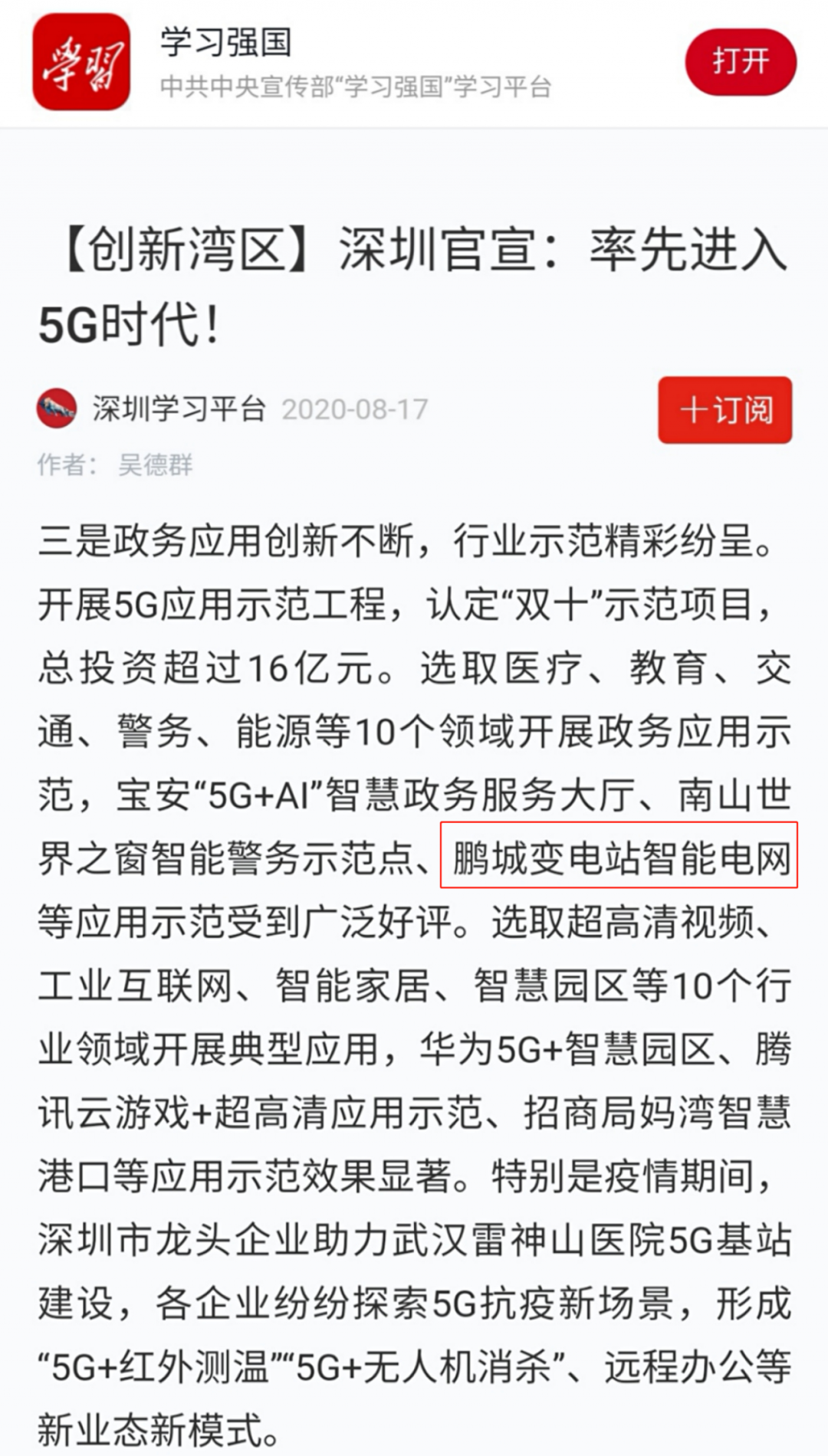Tap the red 打开 button to open the app
The image size is (828, 1456).
[740, 62]
